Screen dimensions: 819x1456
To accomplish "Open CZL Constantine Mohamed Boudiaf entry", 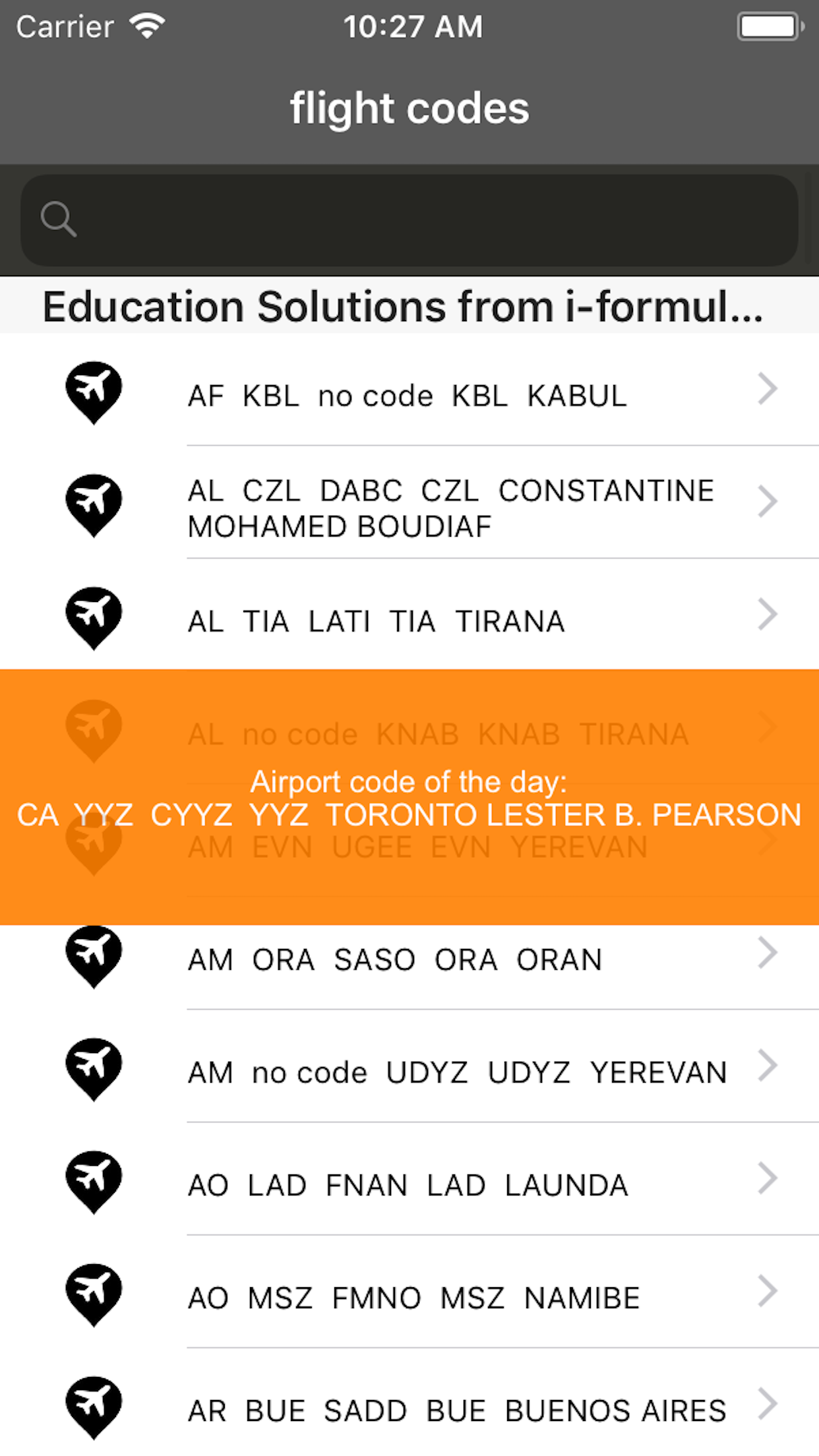I will coord(409,502).
